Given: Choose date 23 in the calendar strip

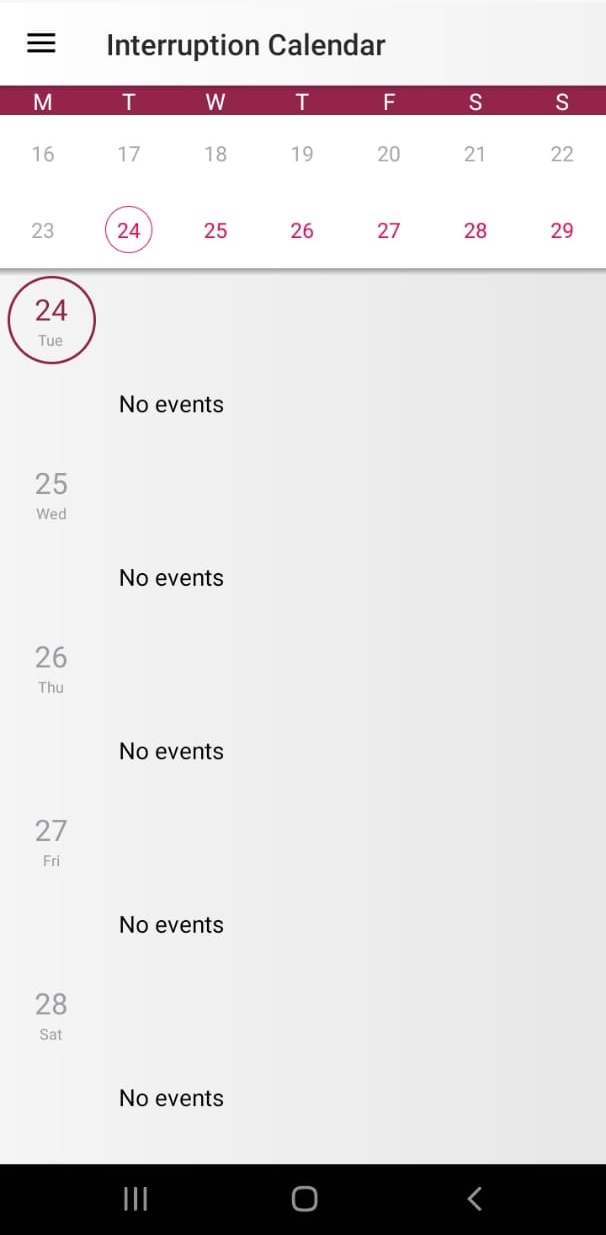Looking at the screenshot, I should pos(43,230).
